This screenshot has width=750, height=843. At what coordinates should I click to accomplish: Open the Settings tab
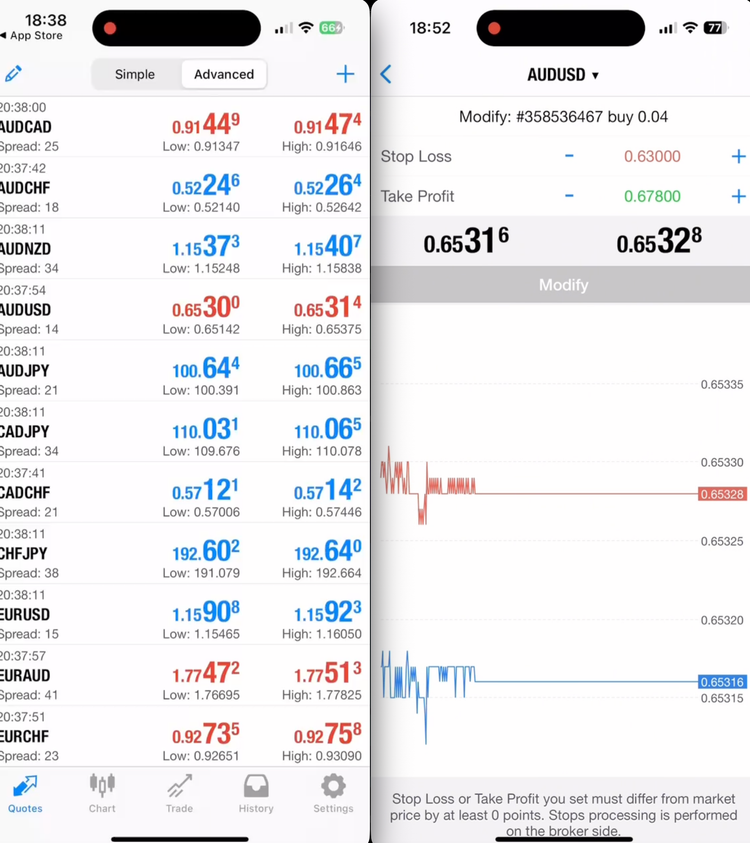pos(333,793)
